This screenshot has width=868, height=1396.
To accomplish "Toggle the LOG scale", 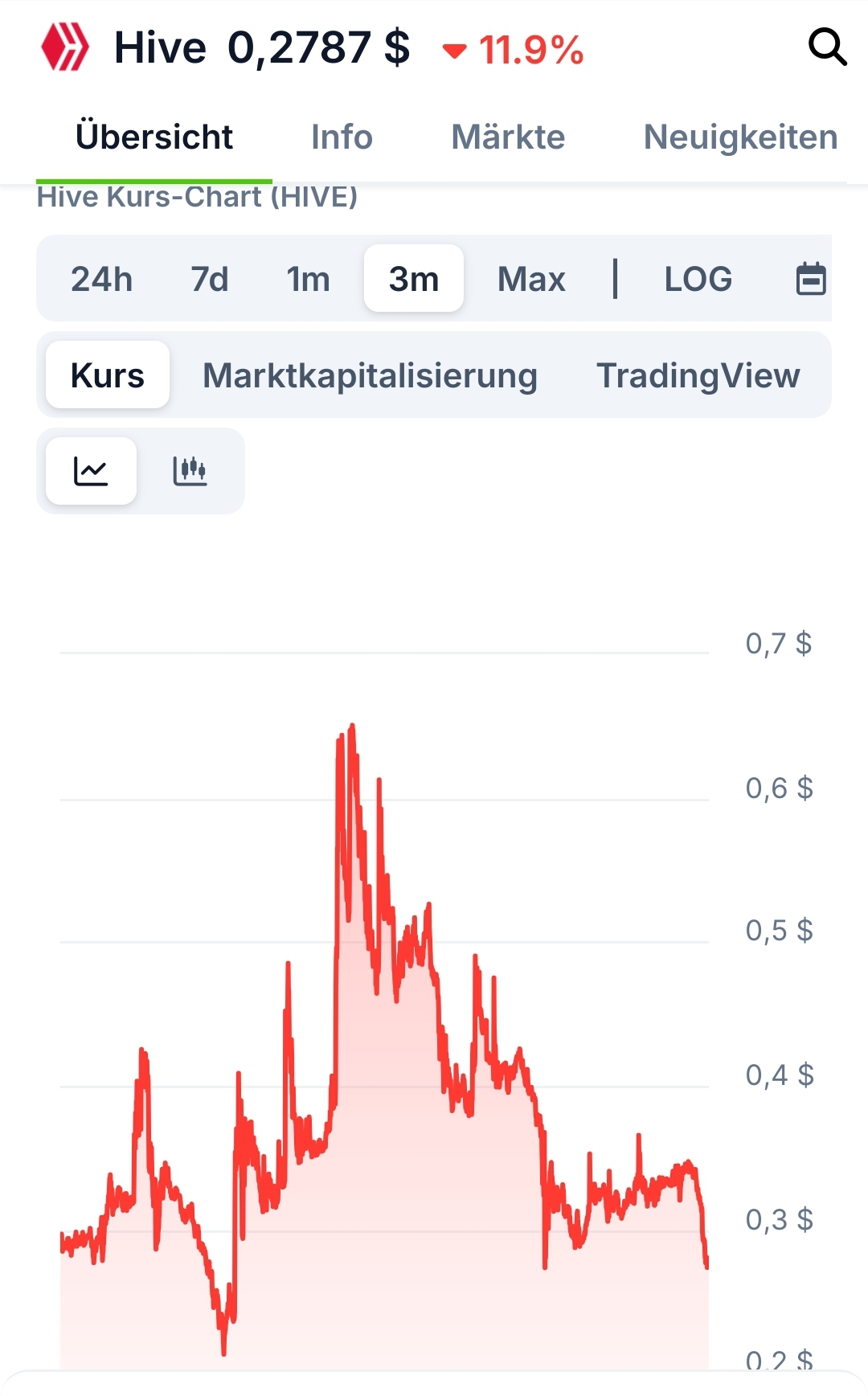I will [698, 279].
